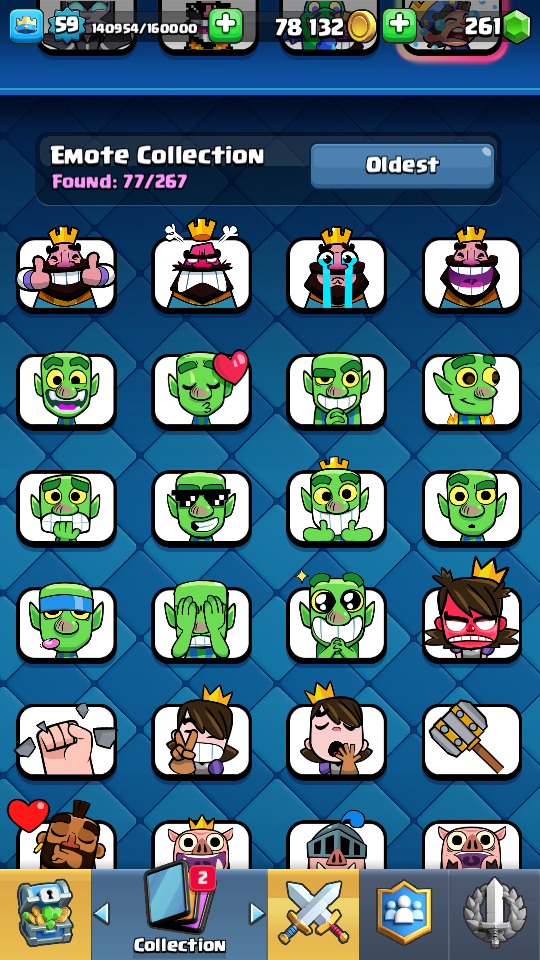Open the shop chest tab
Screen dimensions: 540x960
click(45, 915)
